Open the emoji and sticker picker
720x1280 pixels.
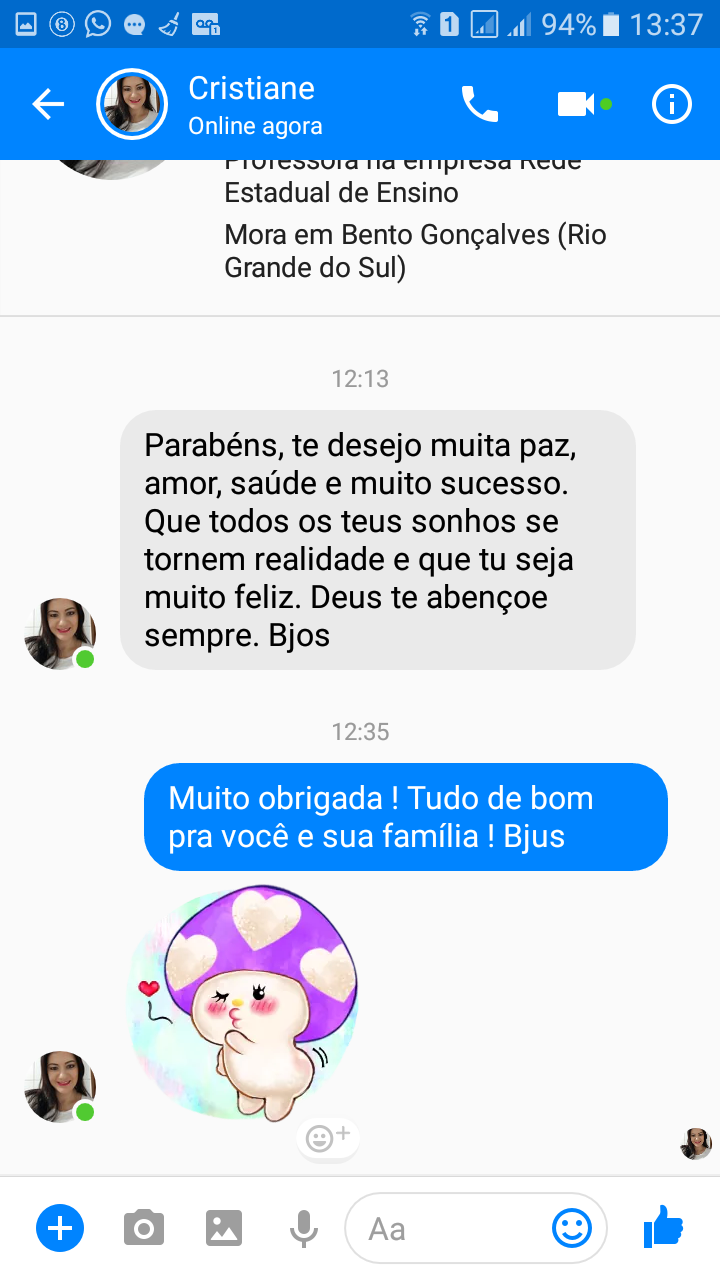tap(572, 1227)
